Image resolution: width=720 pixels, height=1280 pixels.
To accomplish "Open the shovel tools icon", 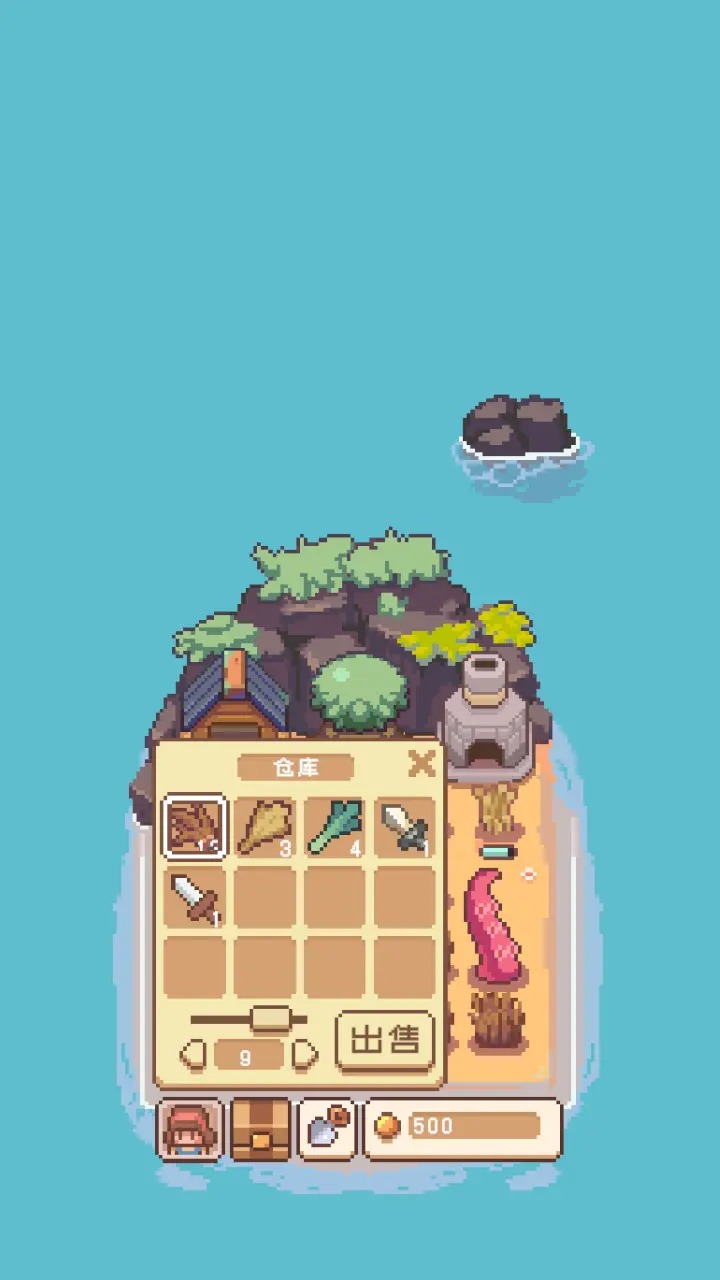I will click(328, 1130).
